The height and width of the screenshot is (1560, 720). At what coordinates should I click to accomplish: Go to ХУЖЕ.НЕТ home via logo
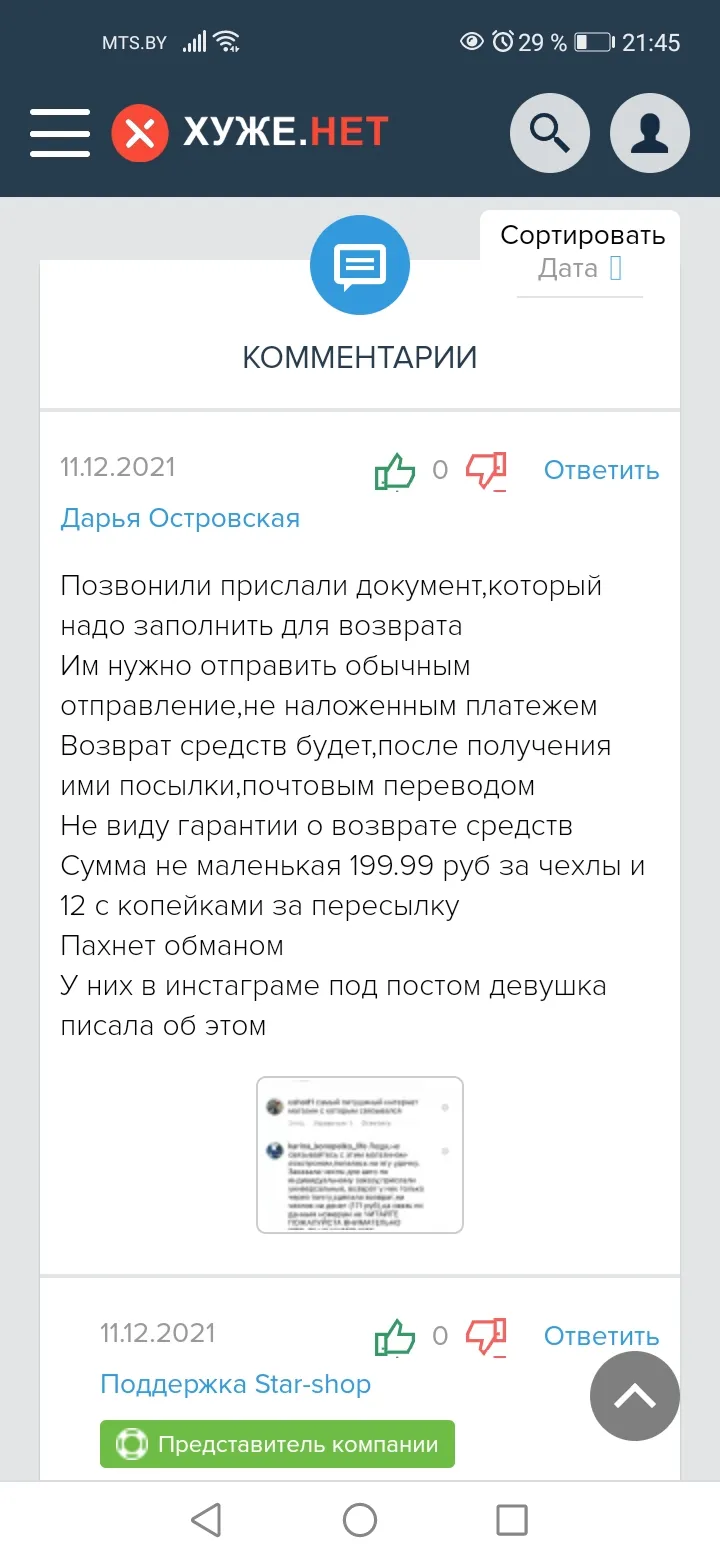tap(249, 132)
